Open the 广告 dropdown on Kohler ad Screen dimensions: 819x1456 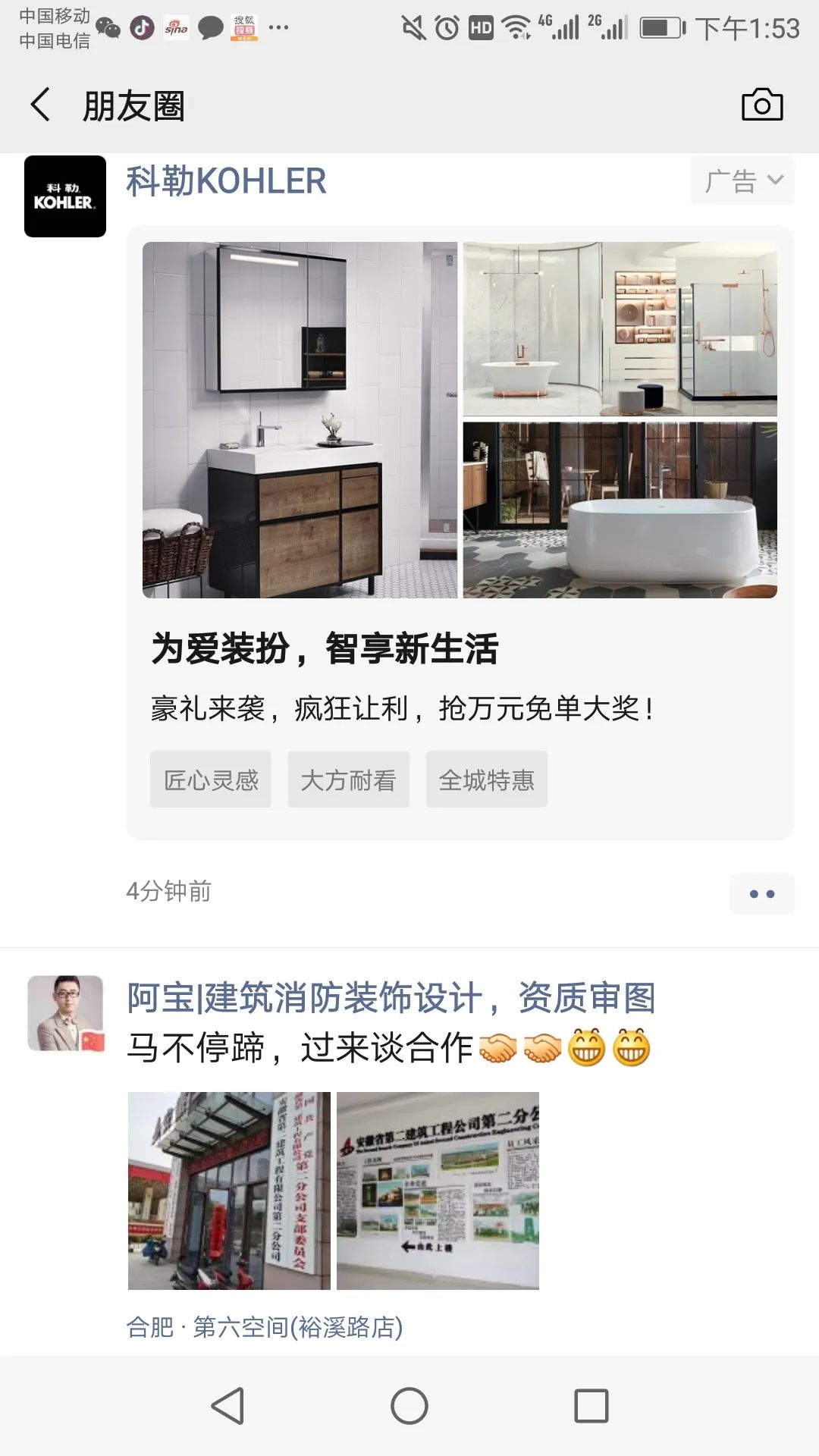[742, 180]
